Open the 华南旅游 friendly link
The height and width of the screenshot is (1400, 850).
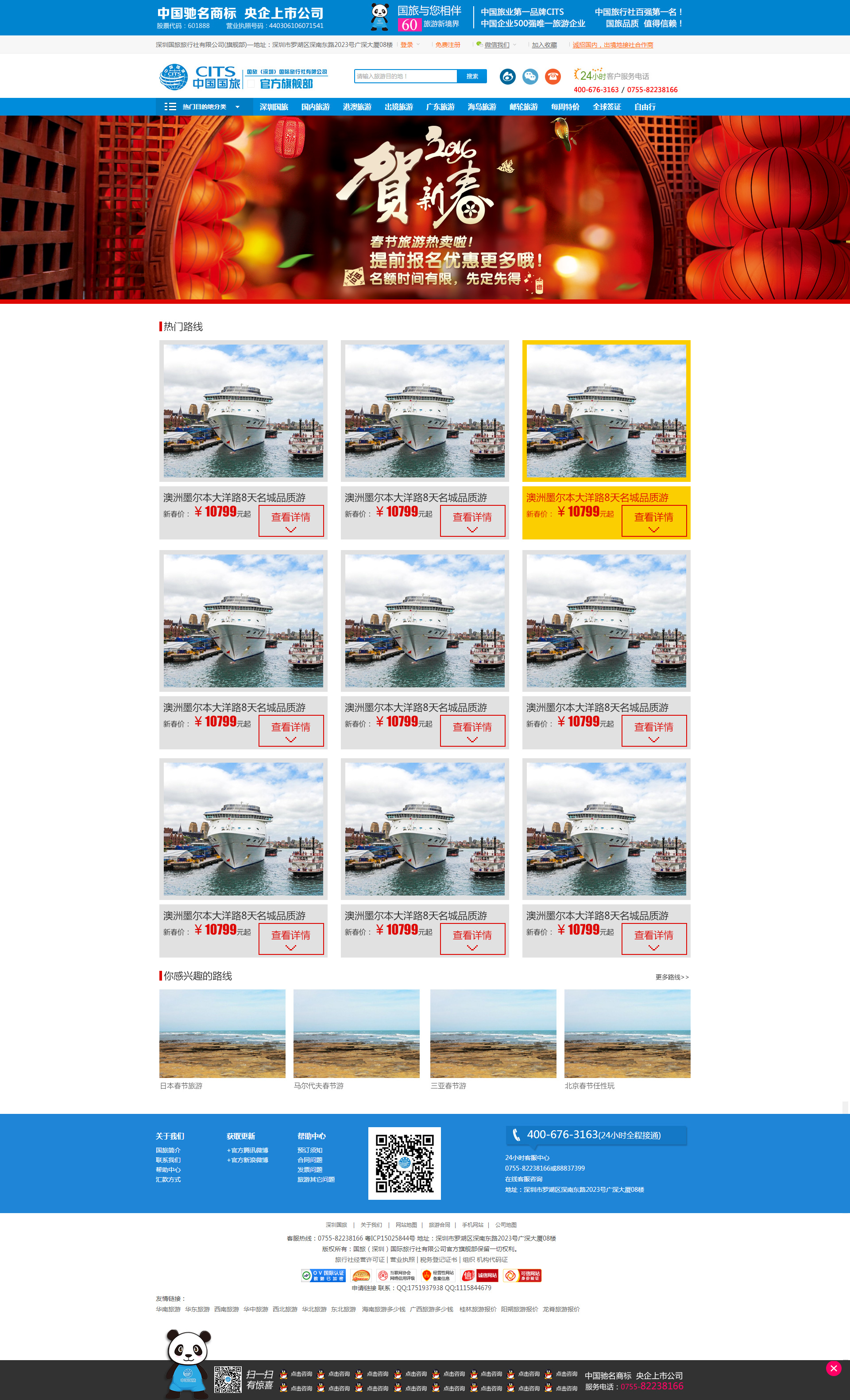(x=168, y=1309)
